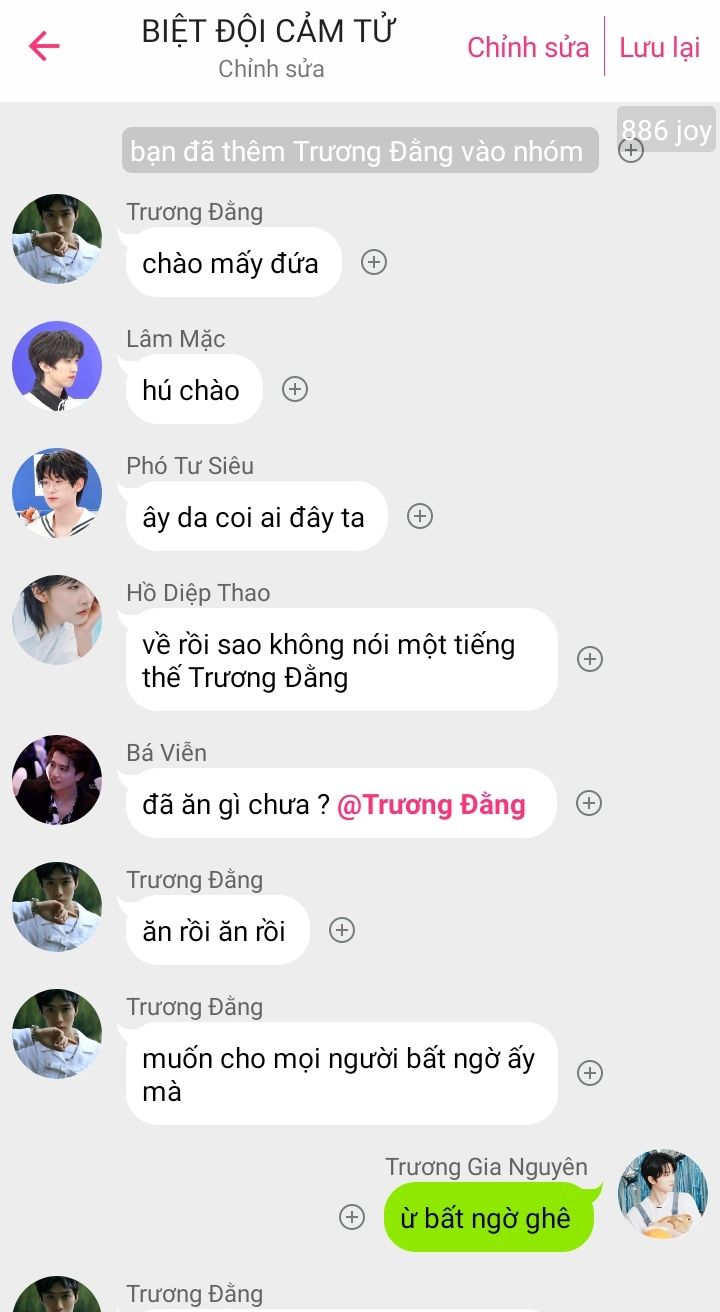Tap plus beside "muốn cho mọi người bất ngờ"
The image size is (720, 1312).
pyautogui.click(x=590, y=1073)
